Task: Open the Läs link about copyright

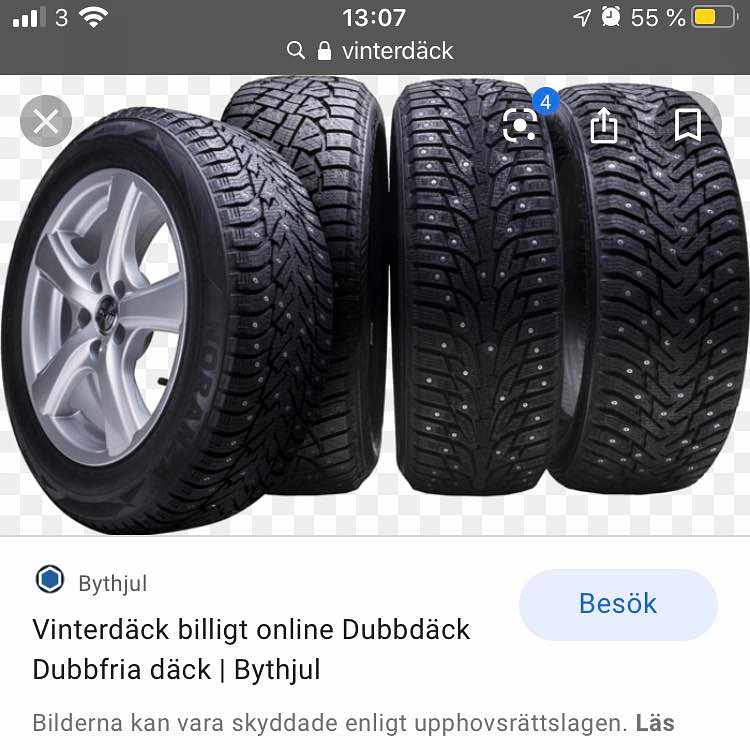Action: (x=656, y=722)
